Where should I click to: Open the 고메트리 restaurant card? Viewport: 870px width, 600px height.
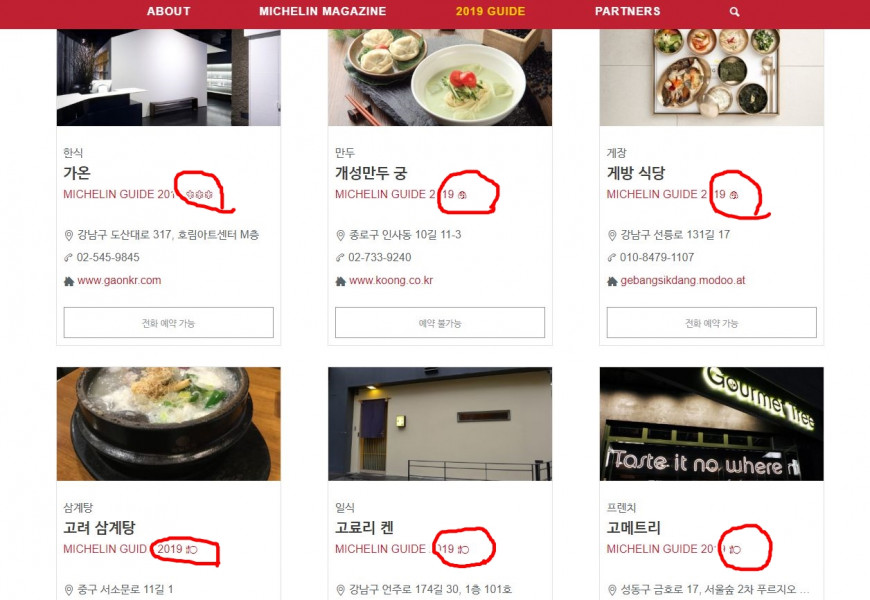[634, 527]
